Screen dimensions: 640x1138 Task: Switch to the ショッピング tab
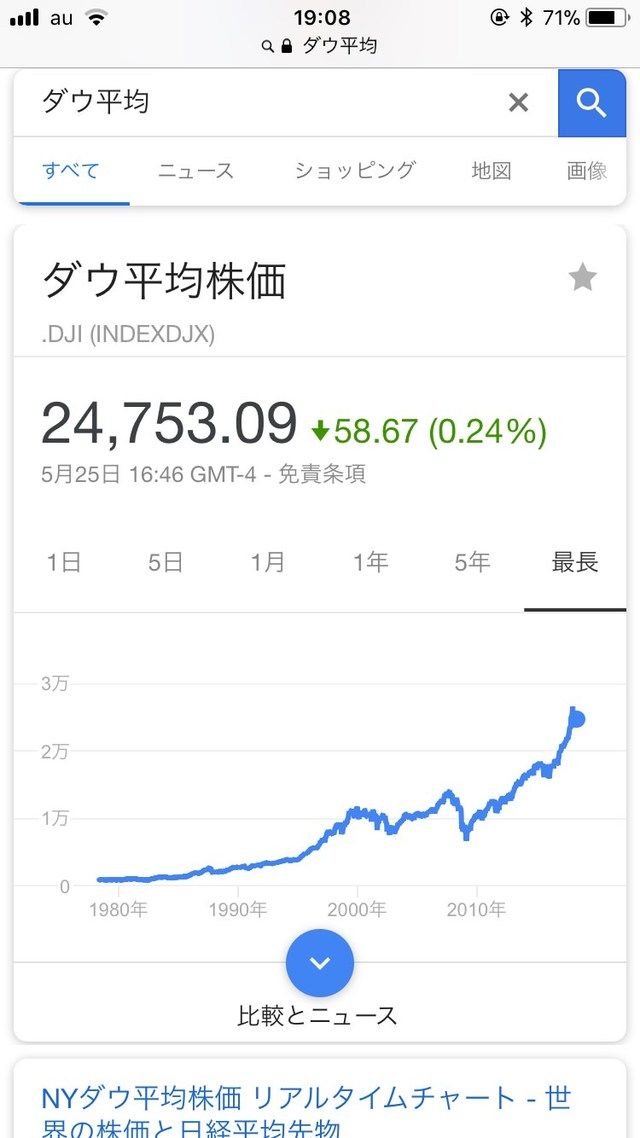pos(354,171)
